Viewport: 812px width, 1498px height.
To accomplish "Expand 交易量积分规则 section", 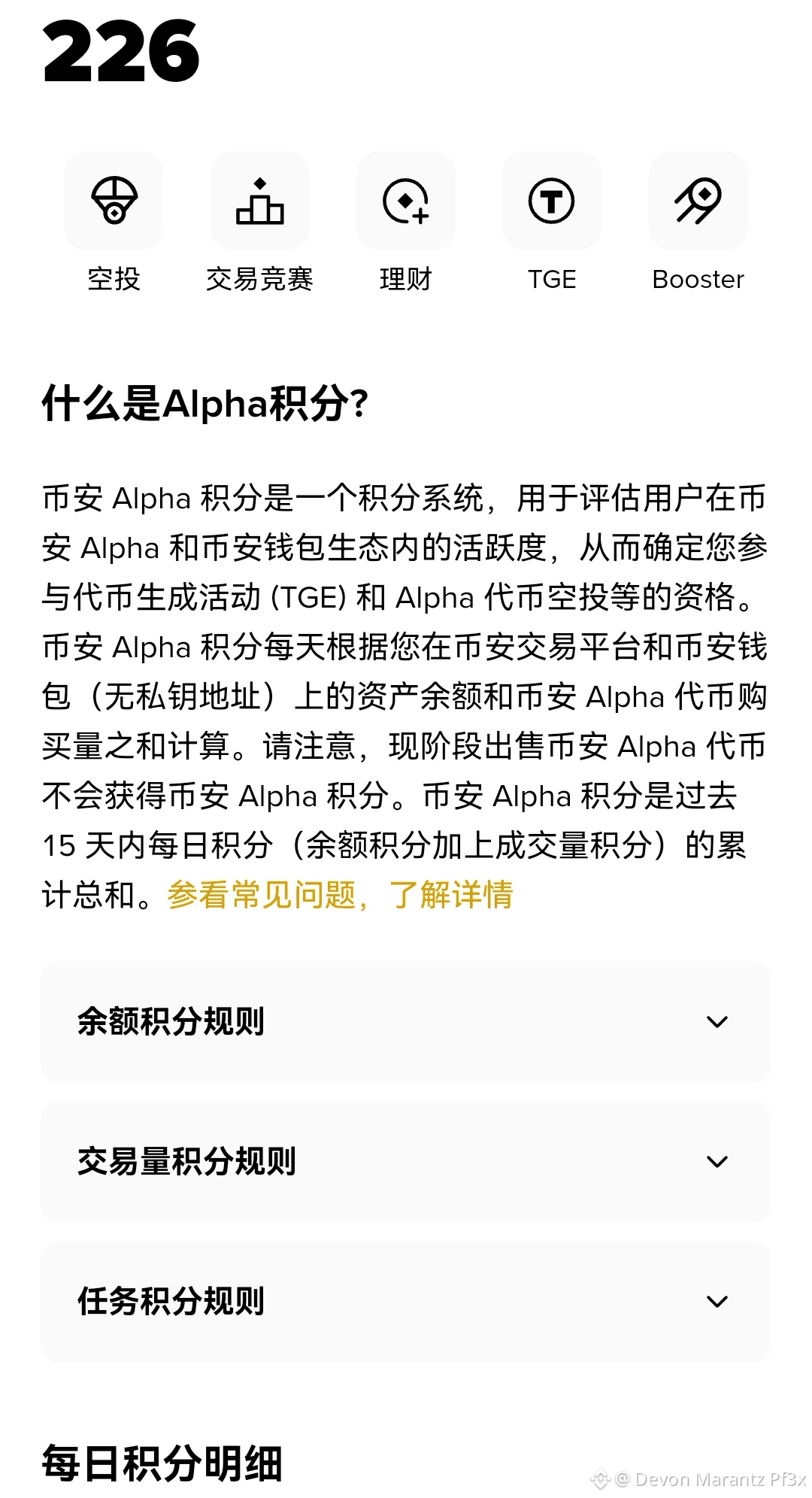I will [x=405, y=1161].
